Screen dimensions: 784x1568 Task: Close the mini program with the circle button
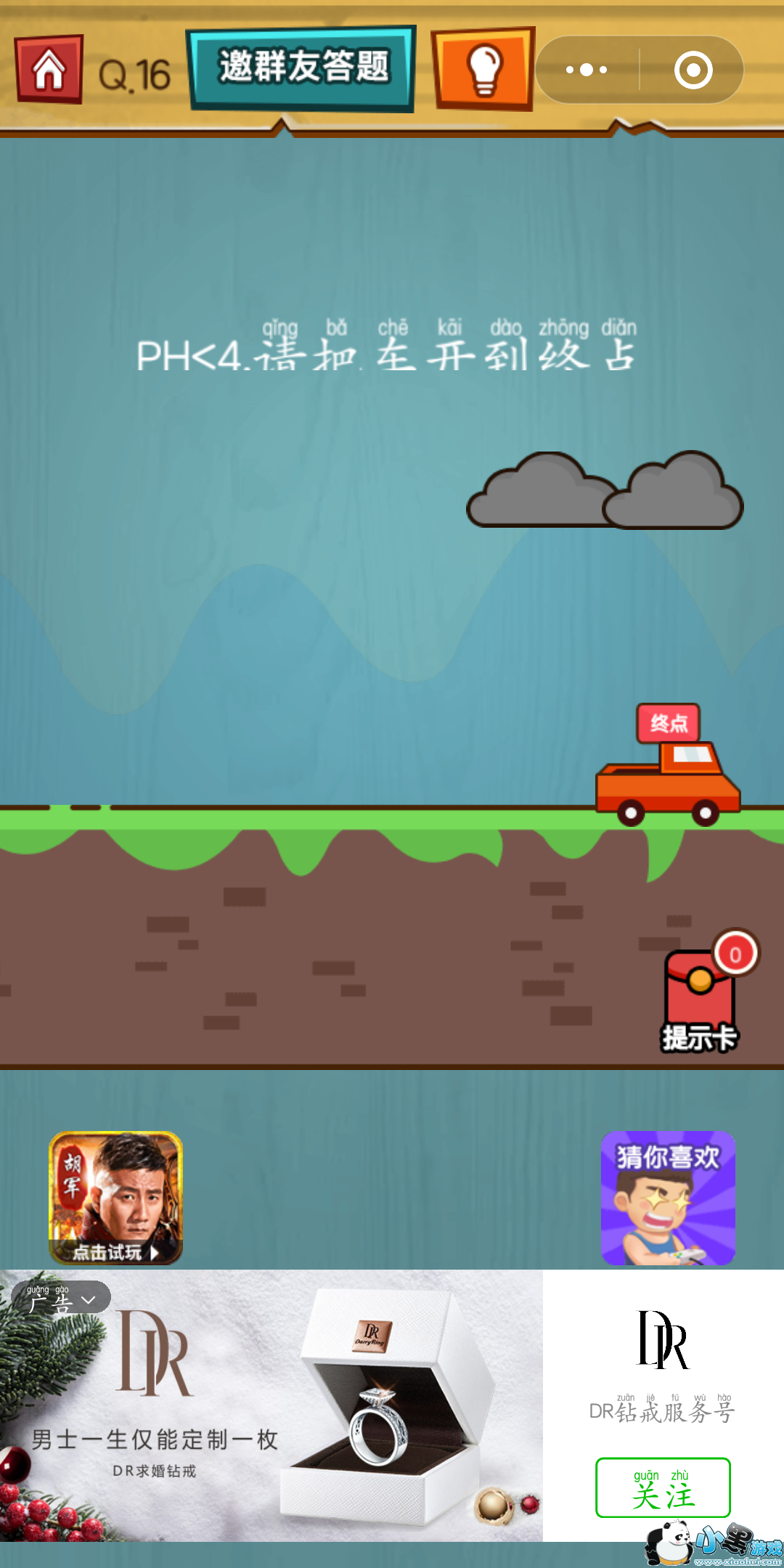coord(693,70)
